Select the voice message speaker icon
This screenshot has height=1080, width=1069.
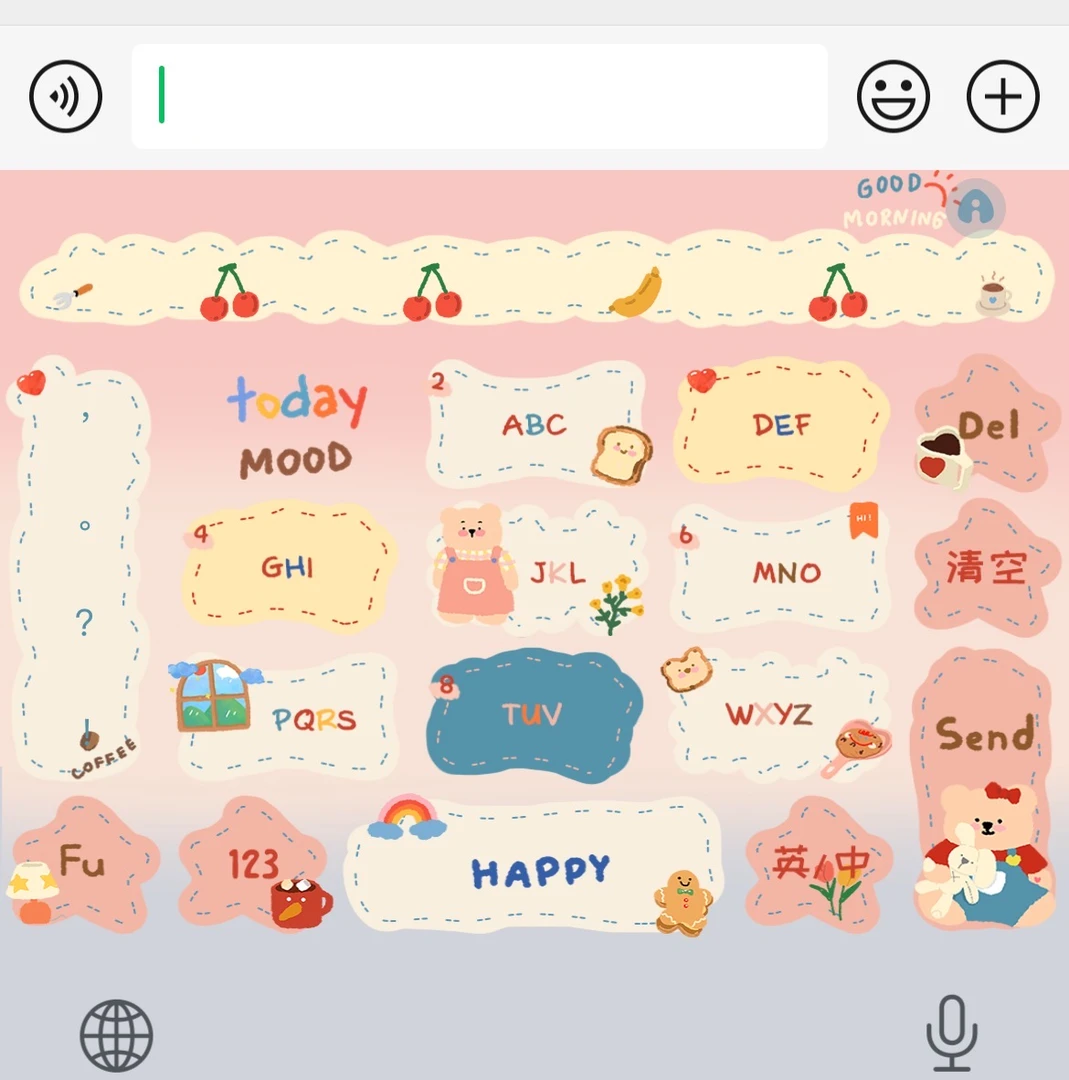coord(66,95)
